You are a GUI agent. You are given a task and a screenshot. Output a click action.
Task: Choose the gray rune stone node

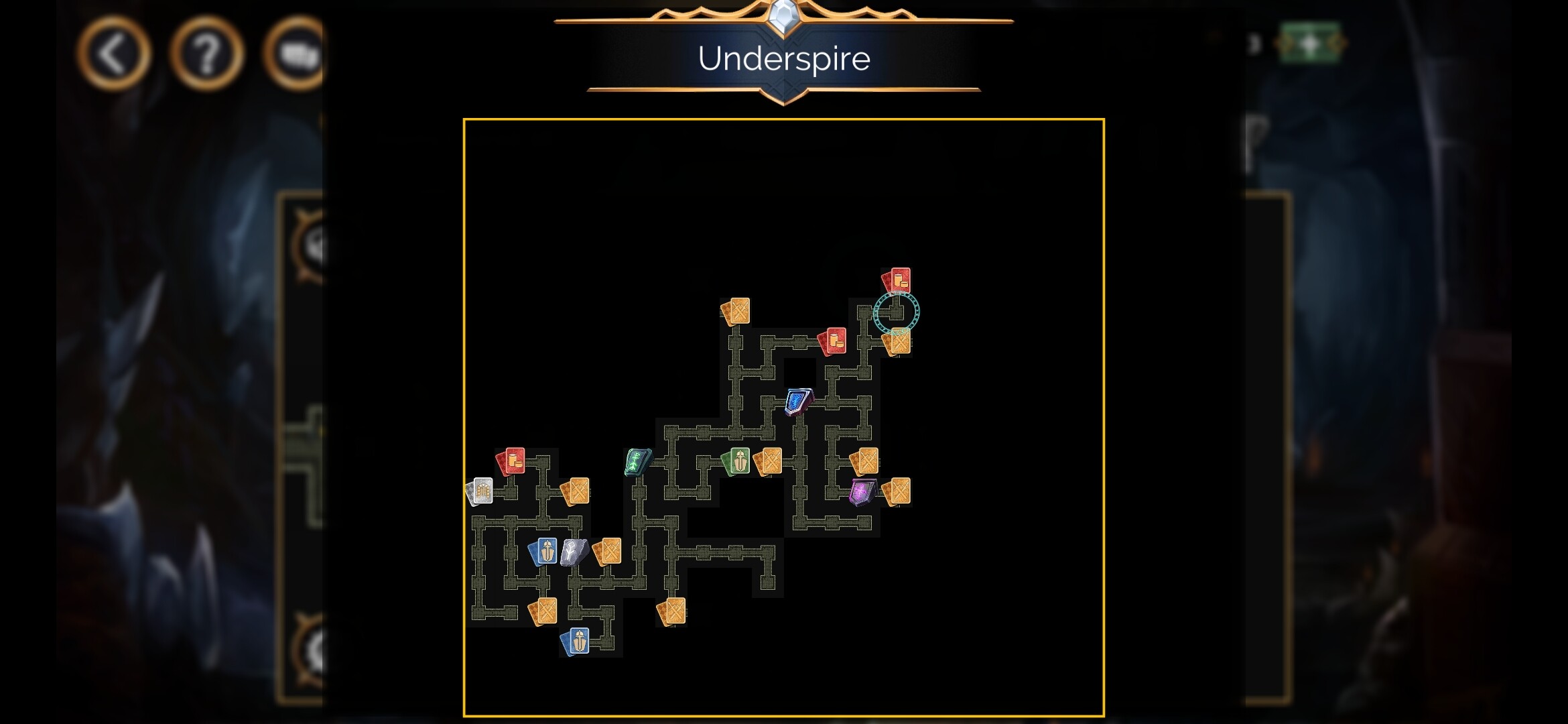[574, 552]
